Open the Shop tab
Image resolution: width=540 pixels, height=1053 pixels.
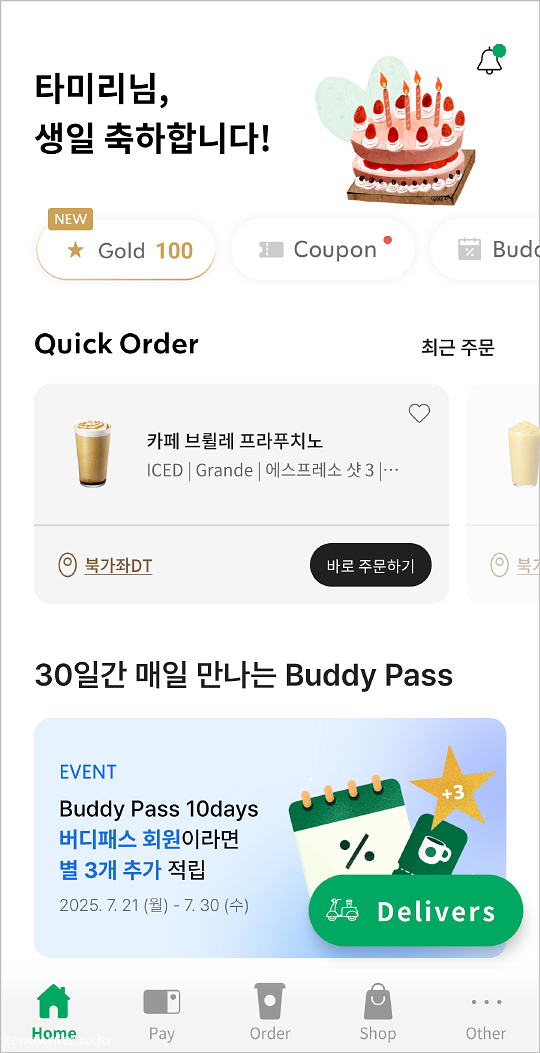[x=378, y=1013]
